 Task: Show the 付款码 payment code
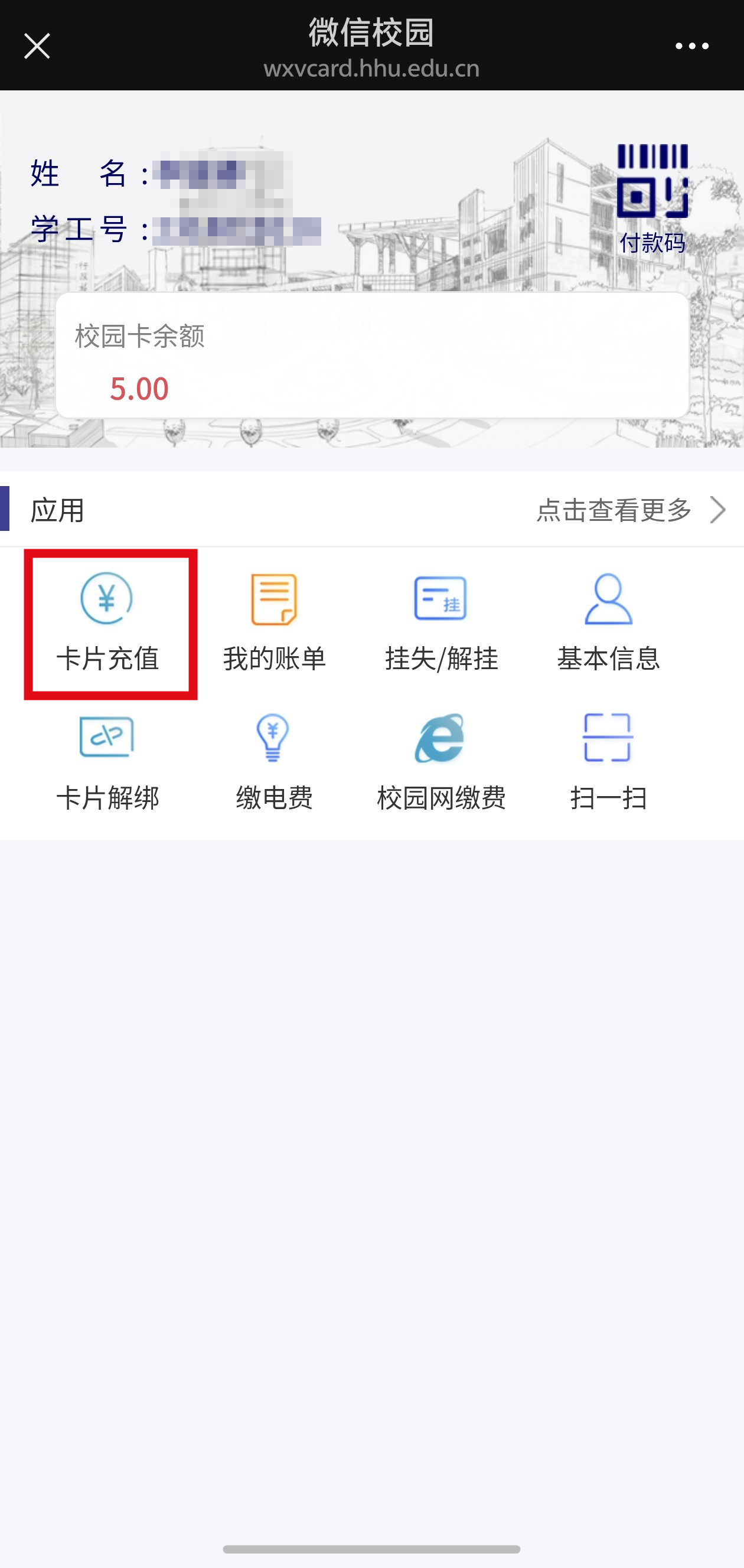click(x=652, y=197)
